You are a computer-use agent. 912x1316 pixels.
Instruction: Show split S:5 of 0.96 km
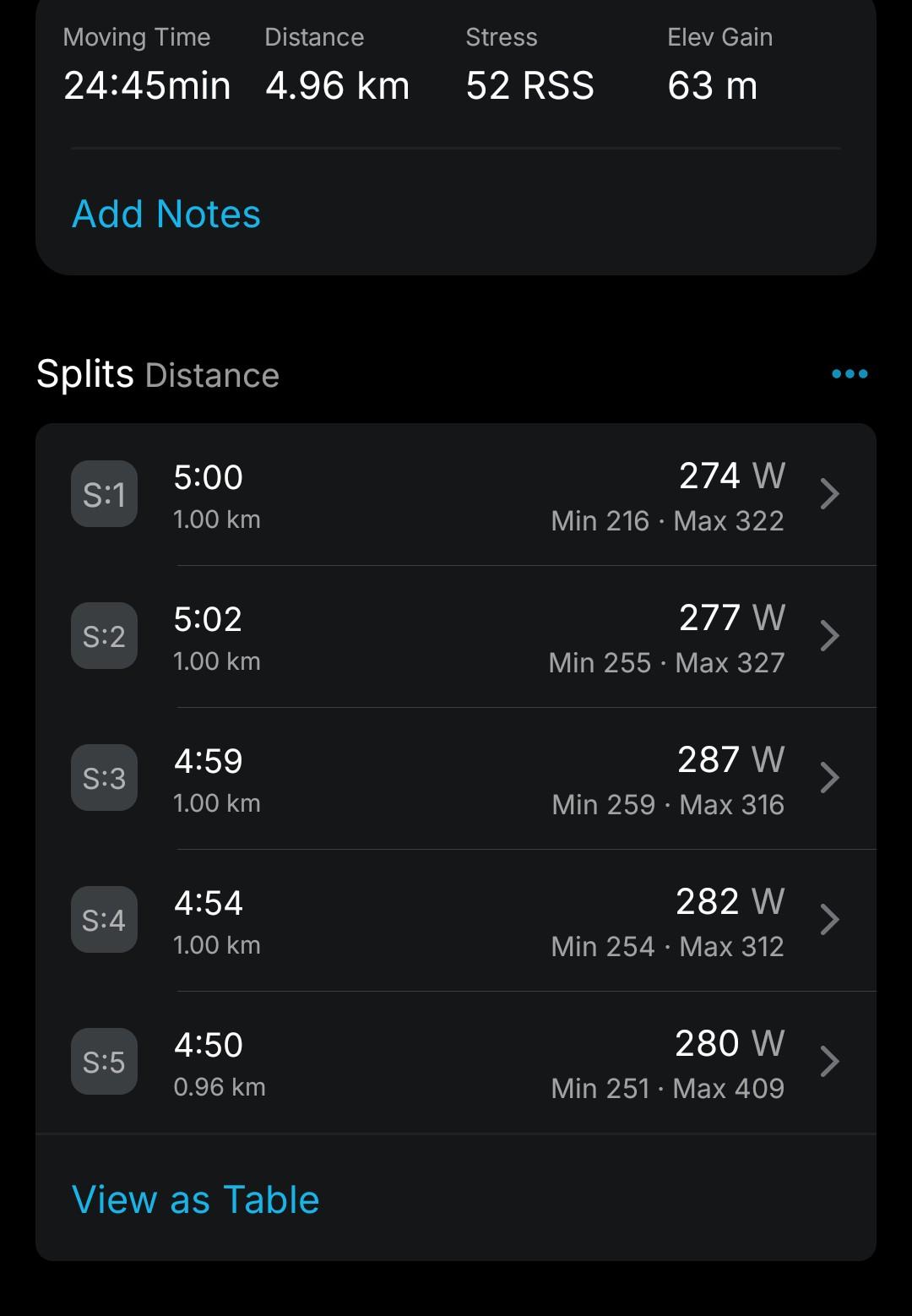pyautogui.click(x=456, y=1063)
